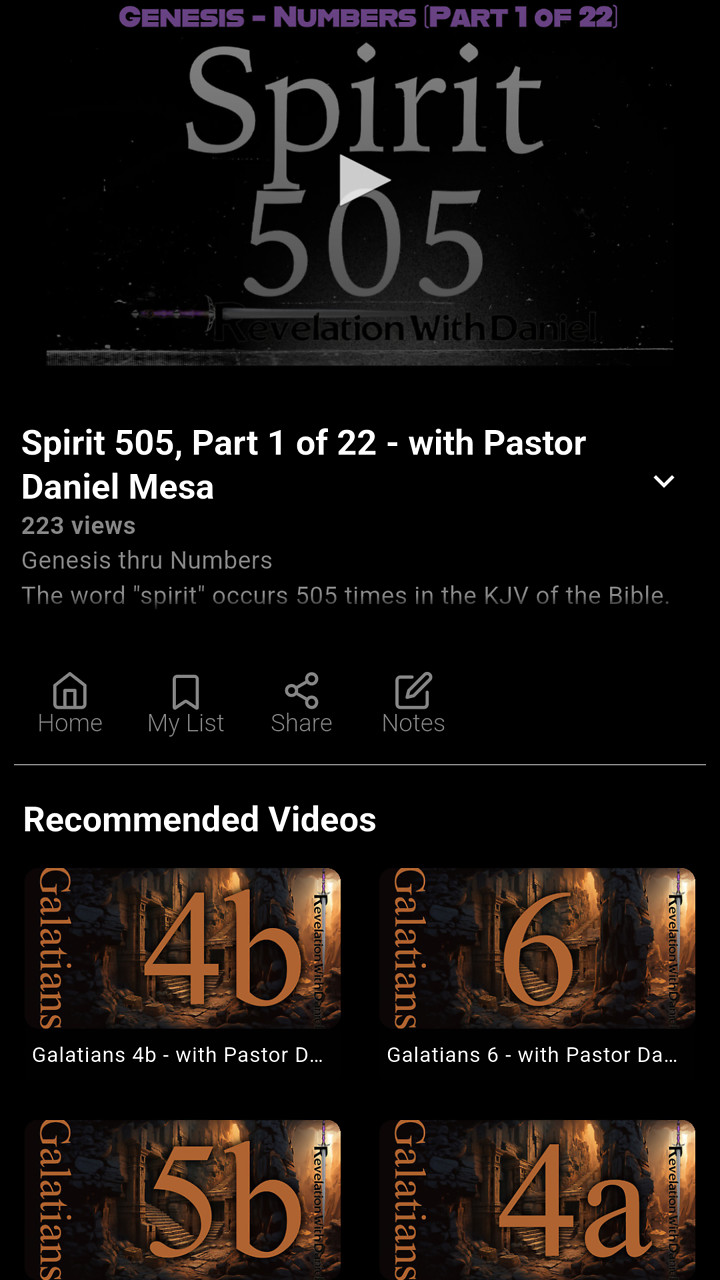The height and width of the screenshot is (1280, 720).
Task: Click the Galatians 6 title link
Action: (535, 1054)
